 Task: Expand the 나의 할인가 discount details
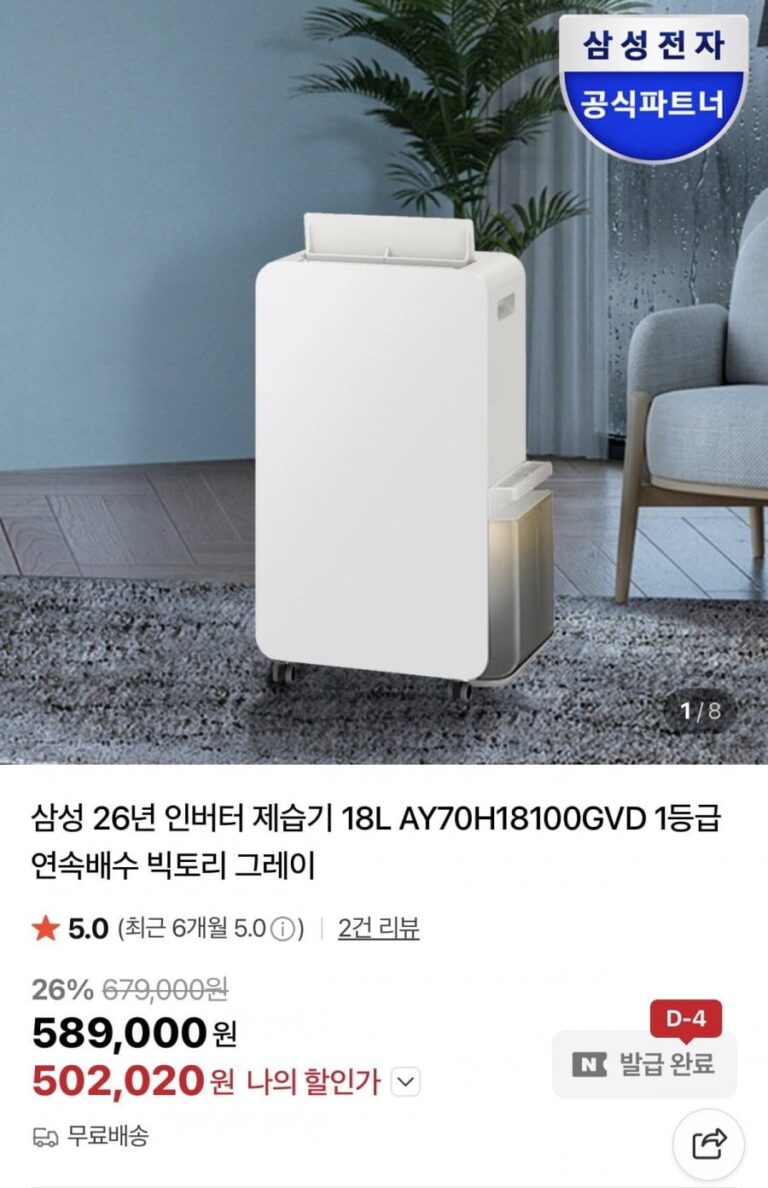click(x=406, y=1082)
